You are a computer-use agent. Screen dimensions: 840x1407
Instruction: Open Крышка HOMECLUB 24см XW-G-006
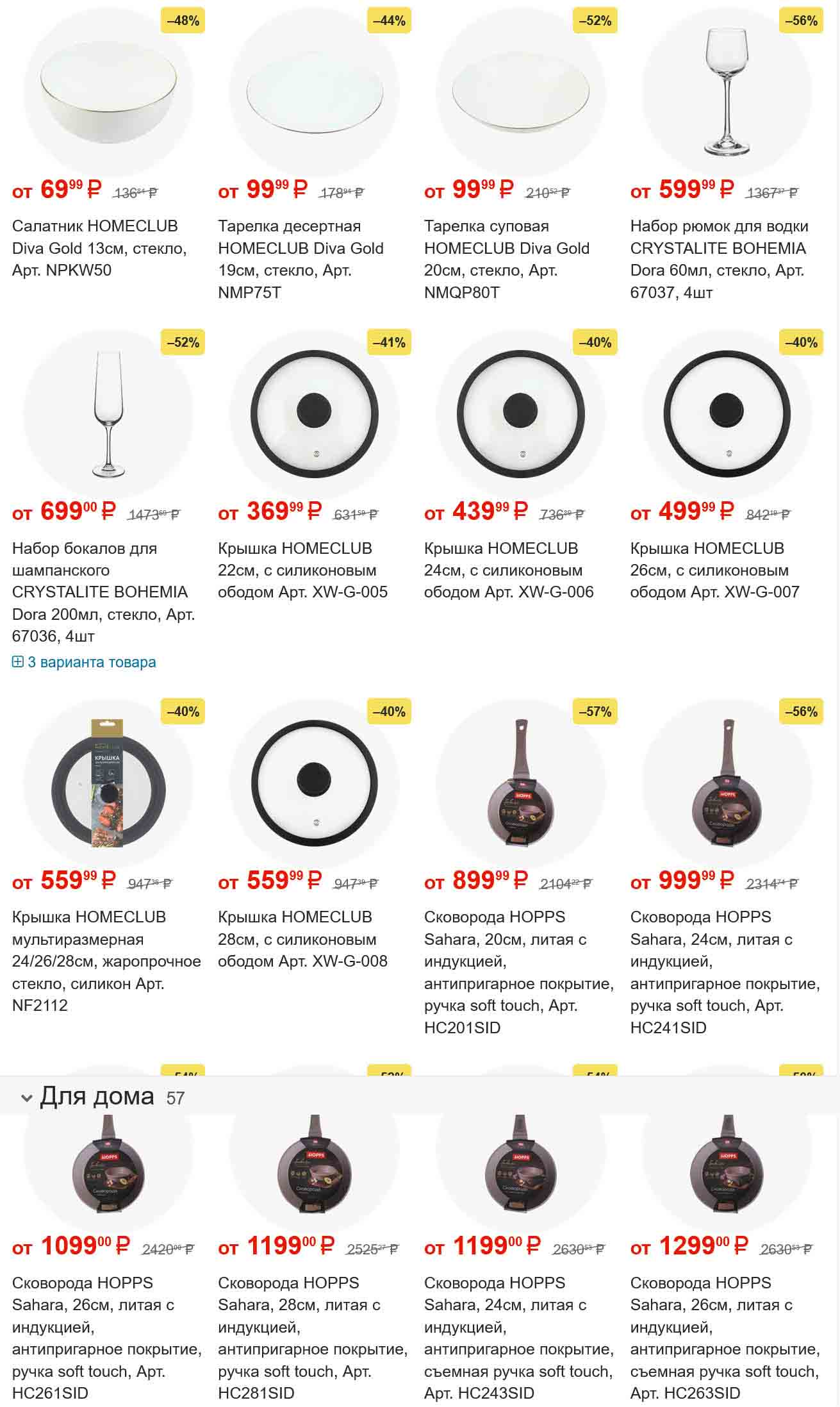(x=508, y=570)
